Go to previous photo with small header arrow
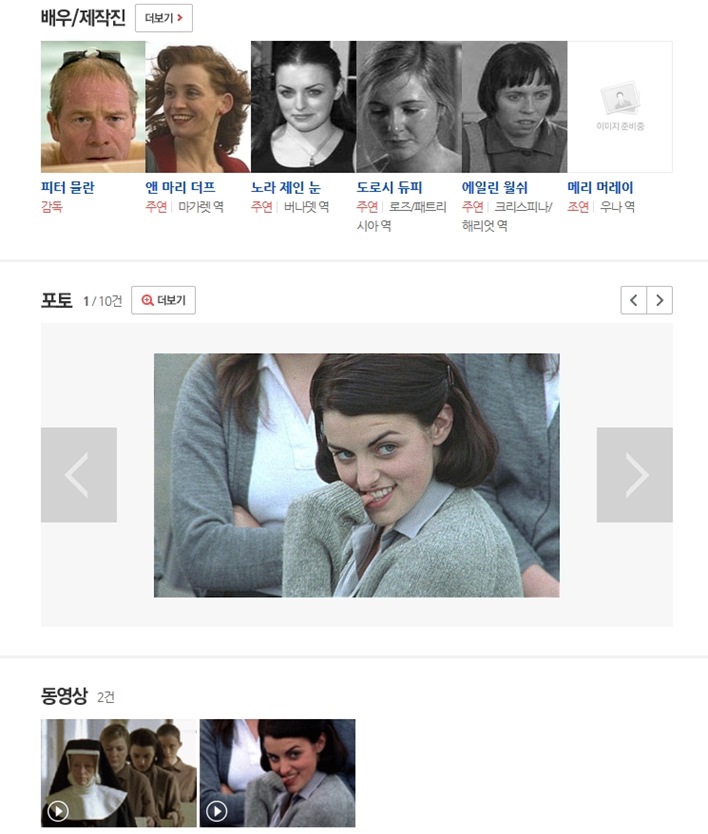 click(x=634, y=300)
